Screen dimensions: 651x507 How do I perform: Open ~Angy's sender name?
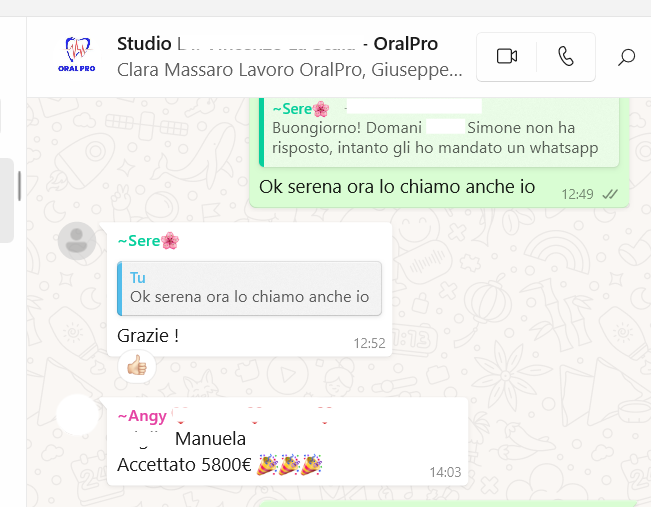(x=142, y=416)
